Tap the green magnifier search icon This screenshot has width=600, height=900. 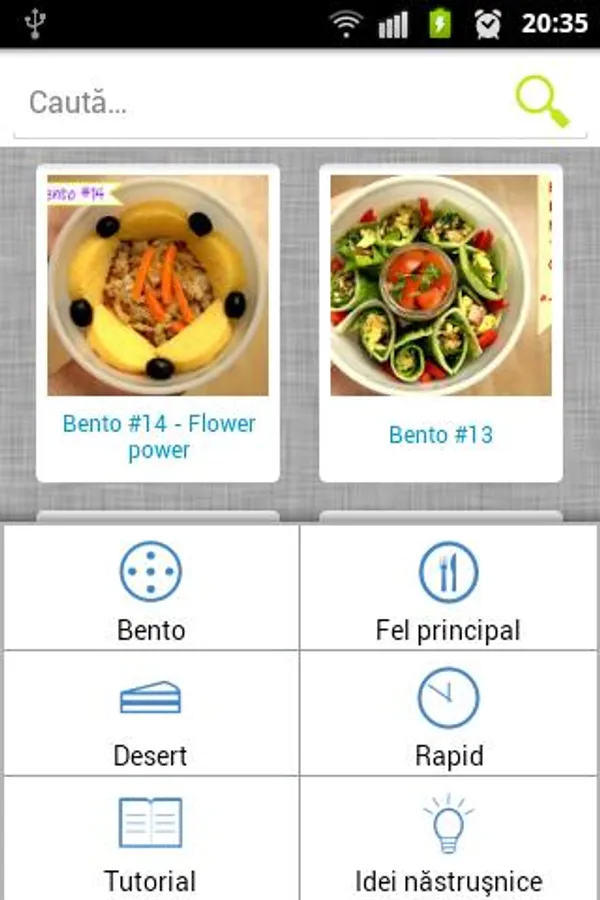coord(542,102)
